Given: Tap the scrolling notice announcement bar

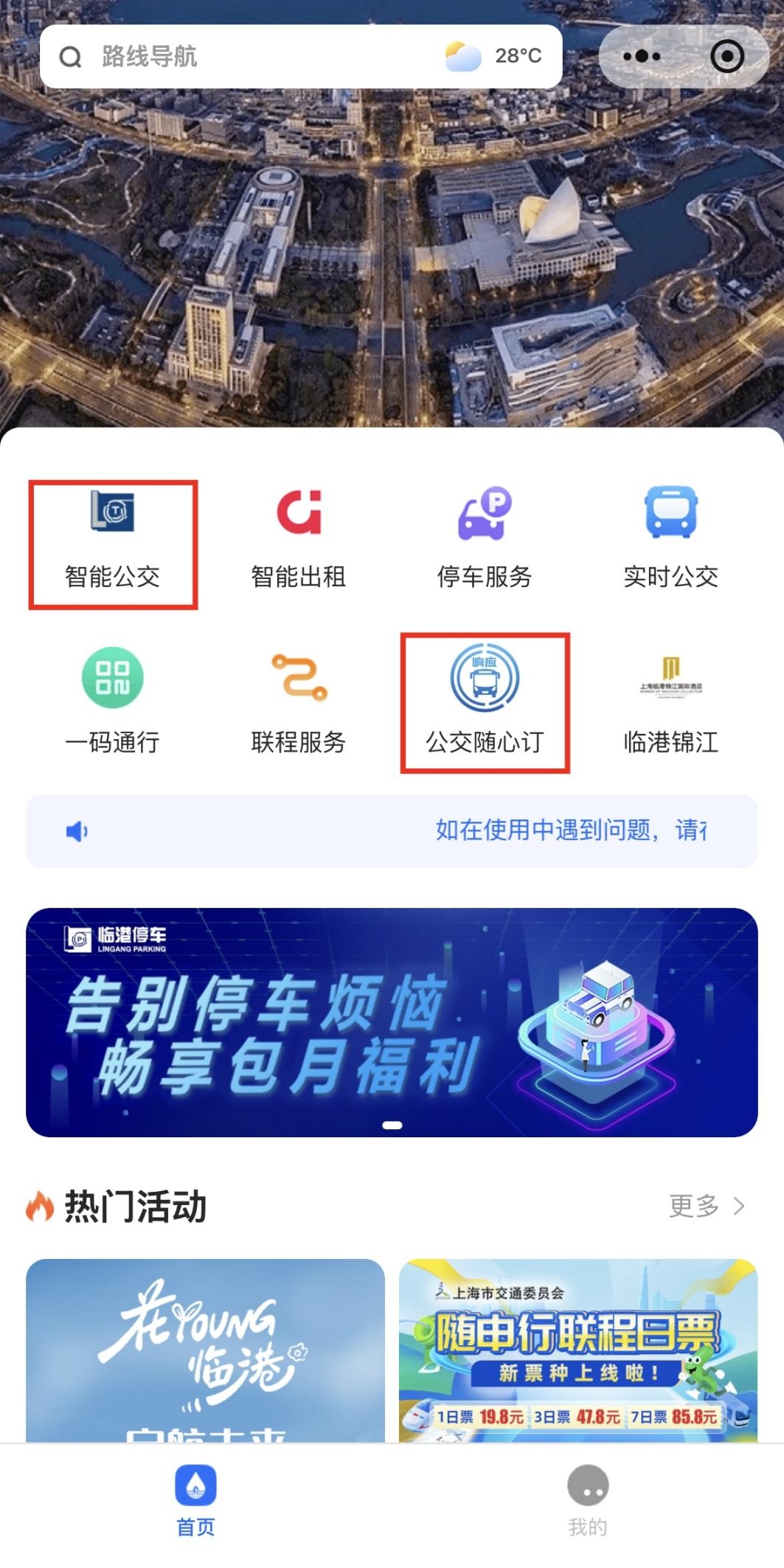Looking at the screenshot, I should (x=392, y=830).
